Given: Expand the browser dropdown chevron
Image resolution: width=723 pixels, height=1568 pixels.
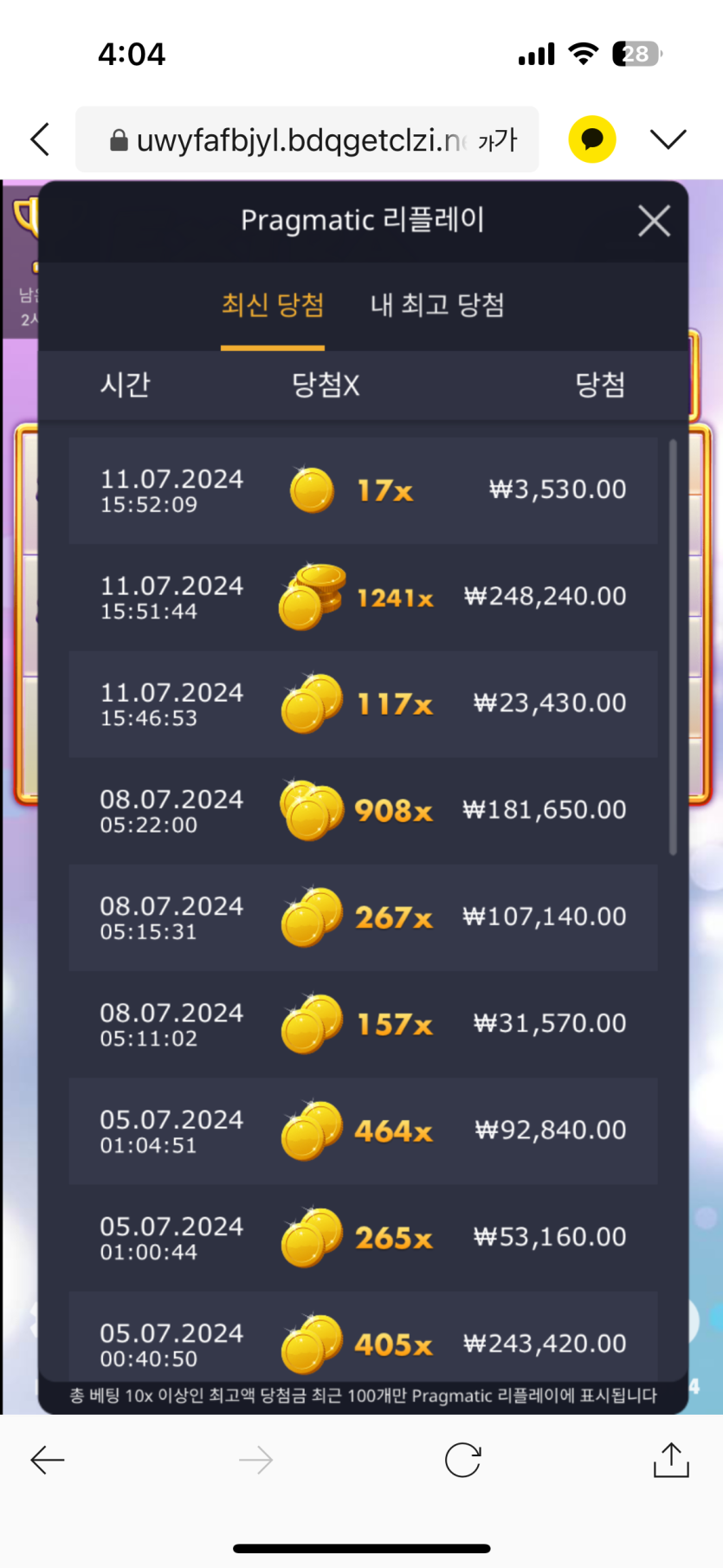Looking at the screenshot, I should pyautogui.click(x=668, y=139).
